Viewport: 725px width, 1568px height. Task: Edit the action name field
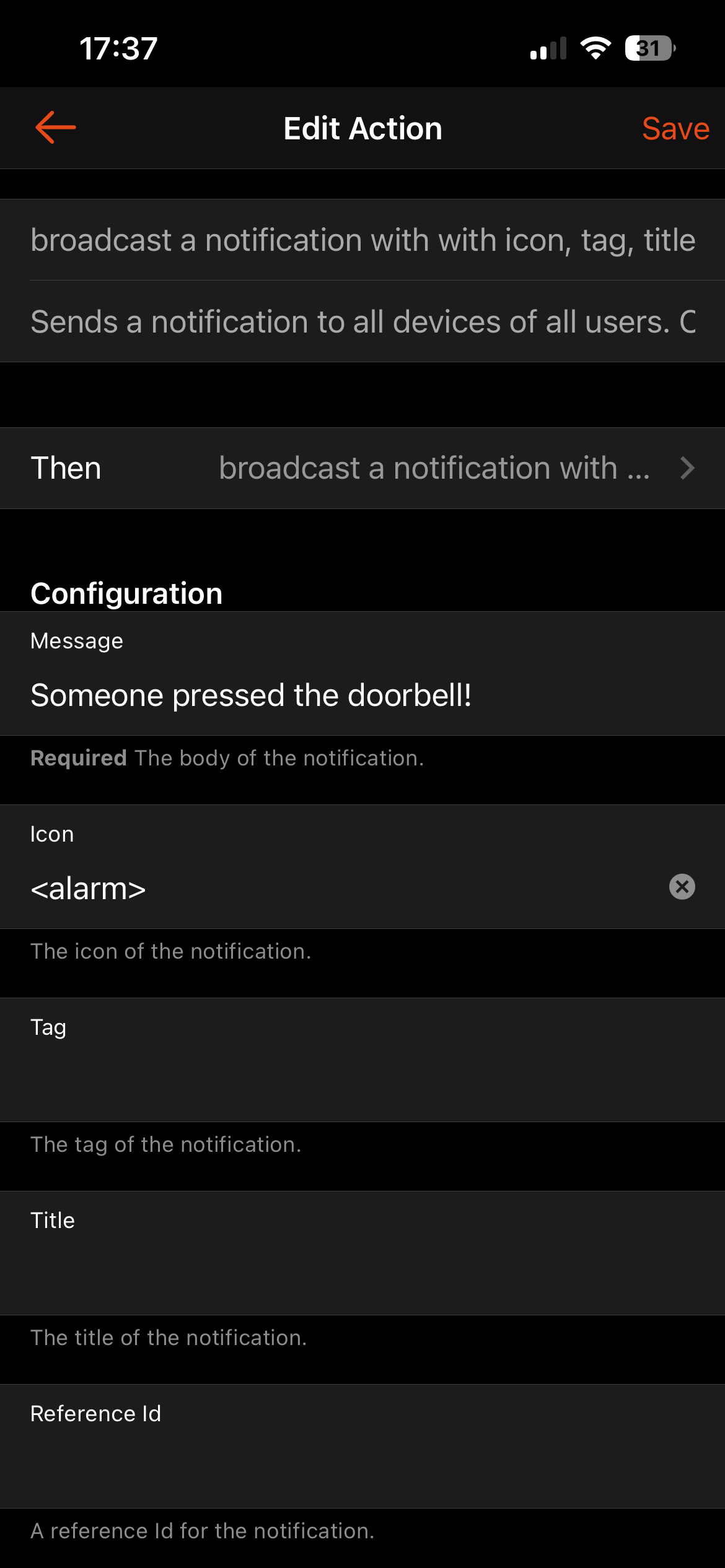click(362, 240)
